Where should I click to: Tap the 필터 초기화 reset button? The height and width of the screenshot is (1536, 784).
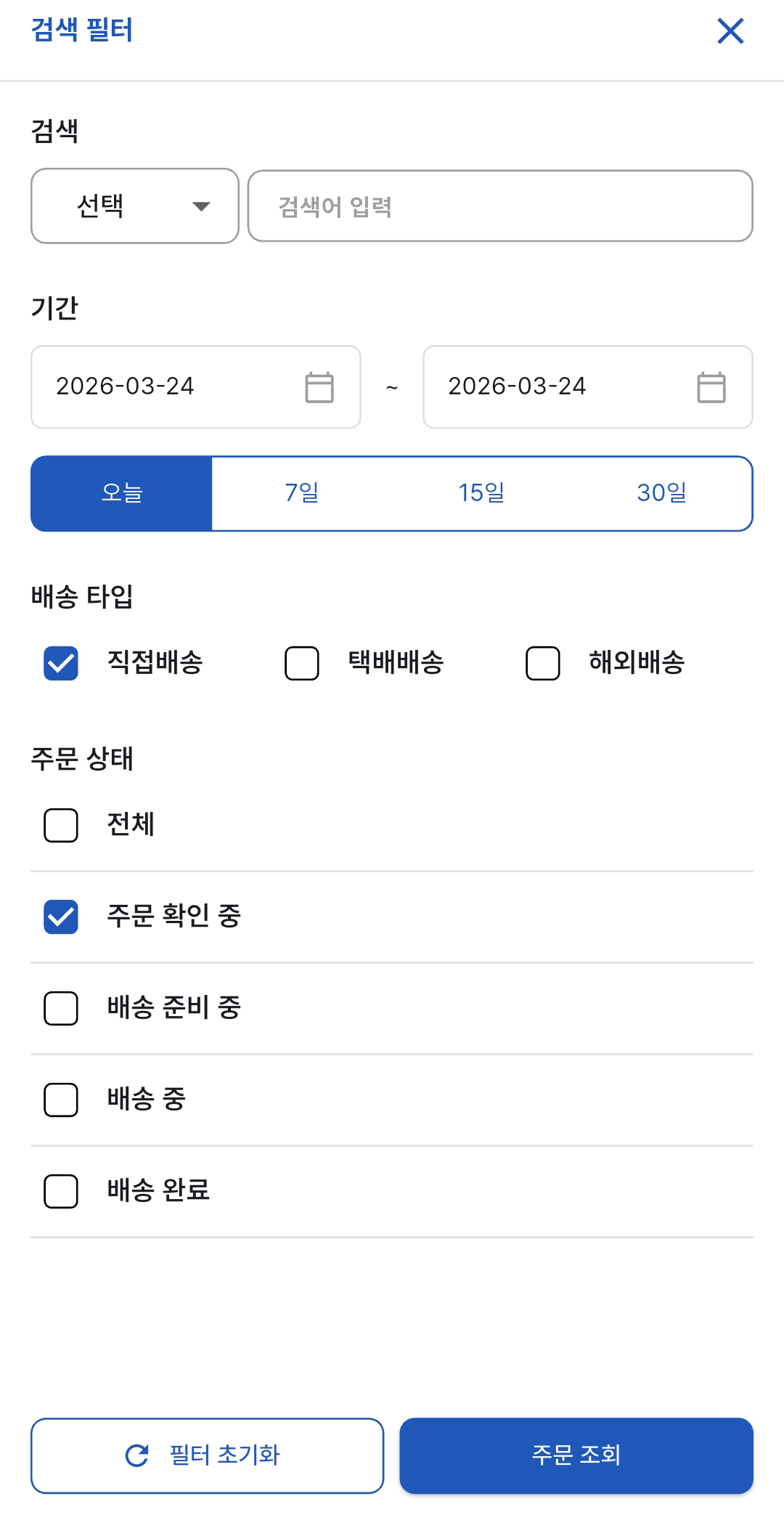click(x=207, y=1455)
